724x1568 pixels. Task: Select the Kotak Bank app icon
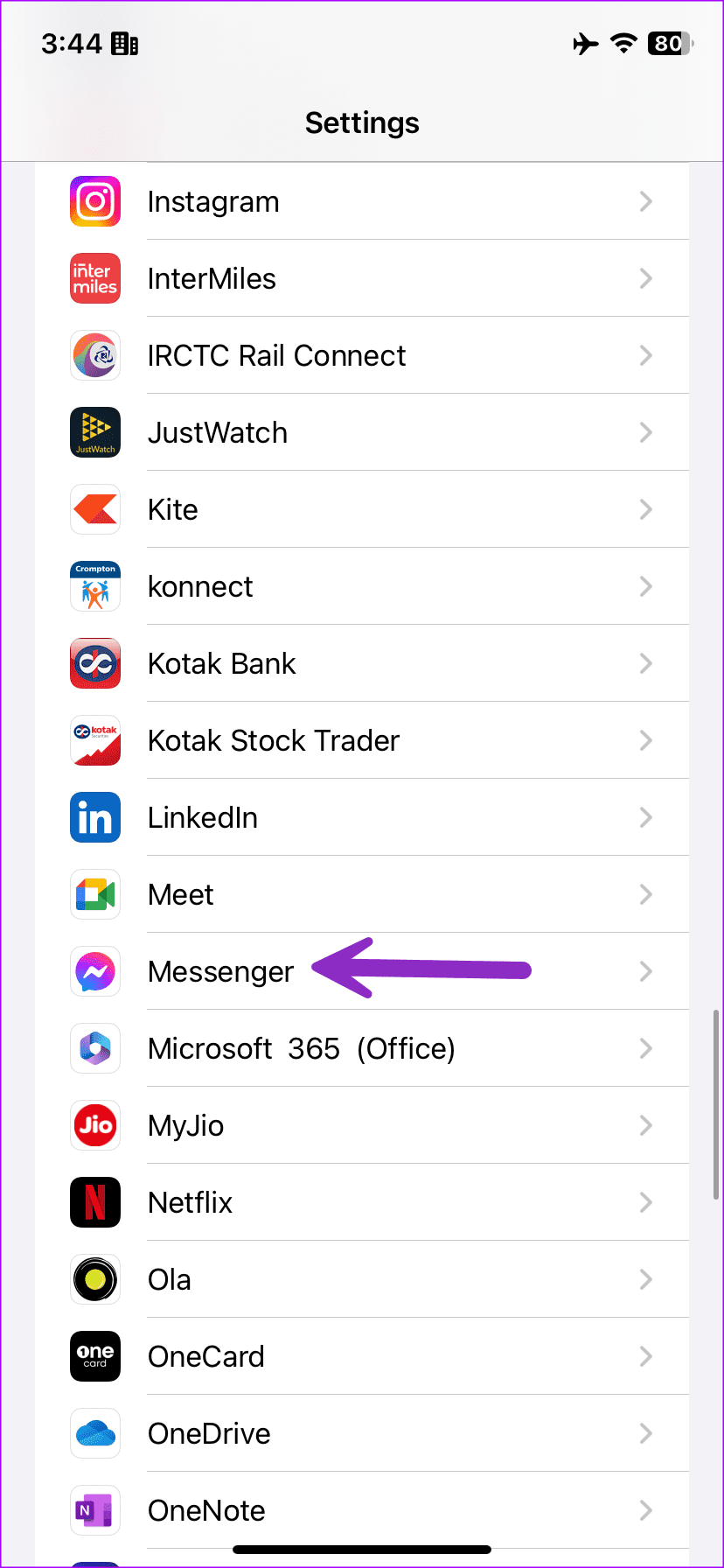[x=94, y=663]
